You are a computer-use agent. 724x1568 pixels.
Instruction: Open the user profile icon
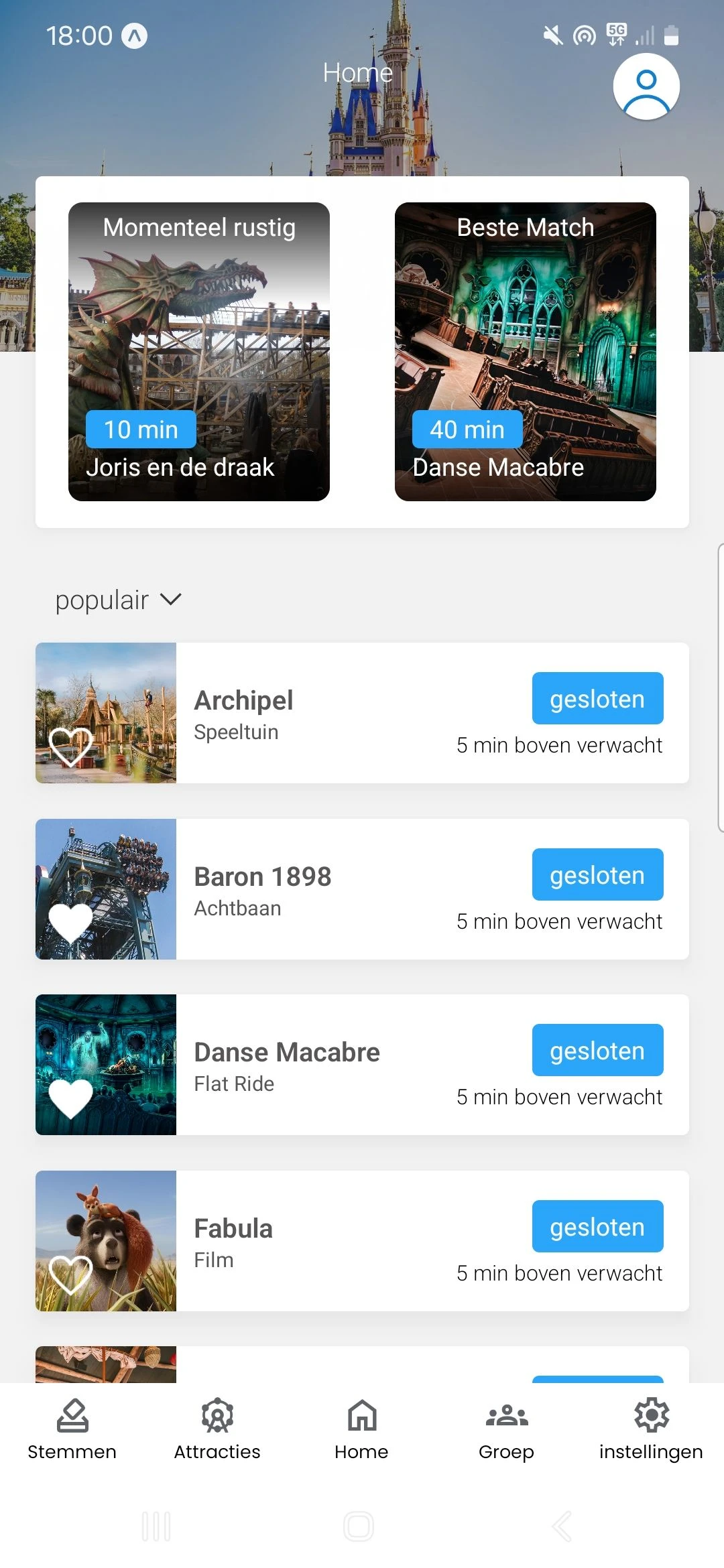tap(645, 86)
